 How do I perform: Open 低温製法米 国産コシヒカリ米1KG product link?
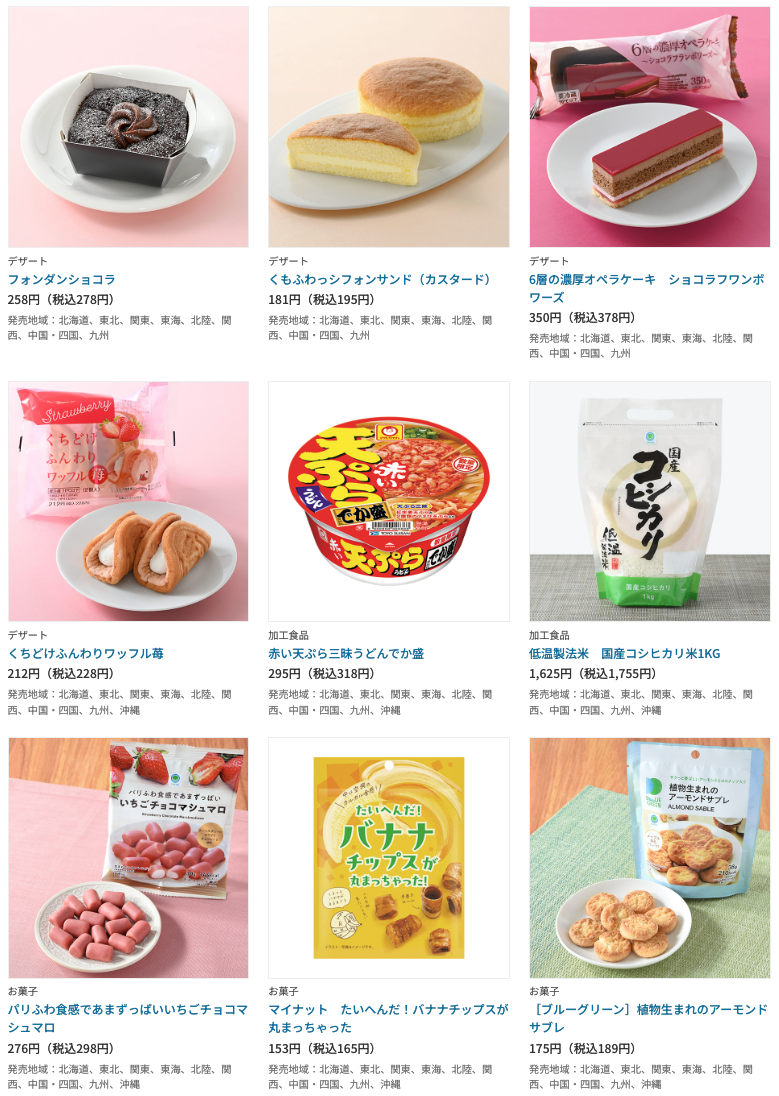pos(624,653)
